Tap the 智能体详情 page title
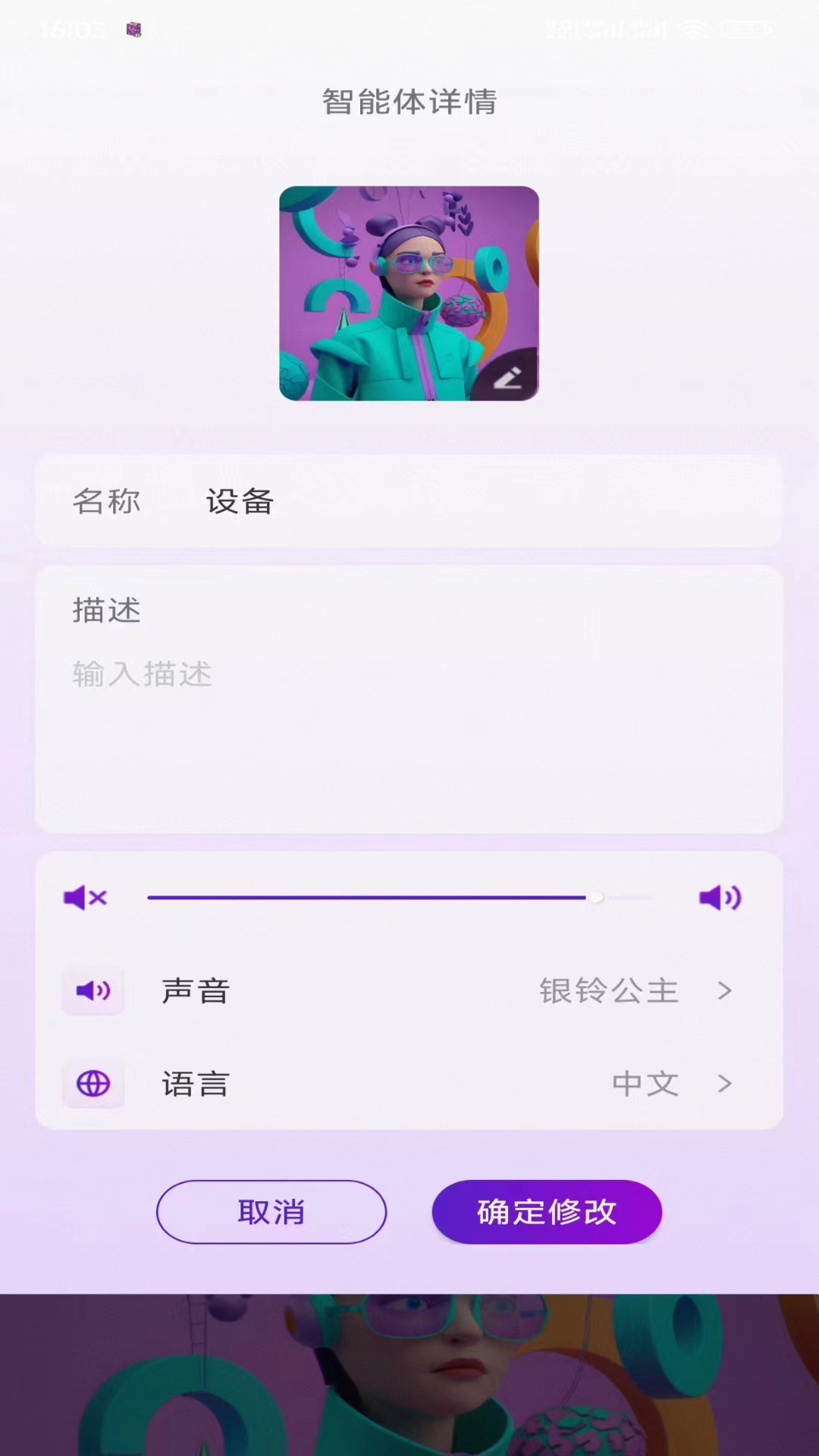The width and height of the screenshot is (819, 1456). coord(409,102)
